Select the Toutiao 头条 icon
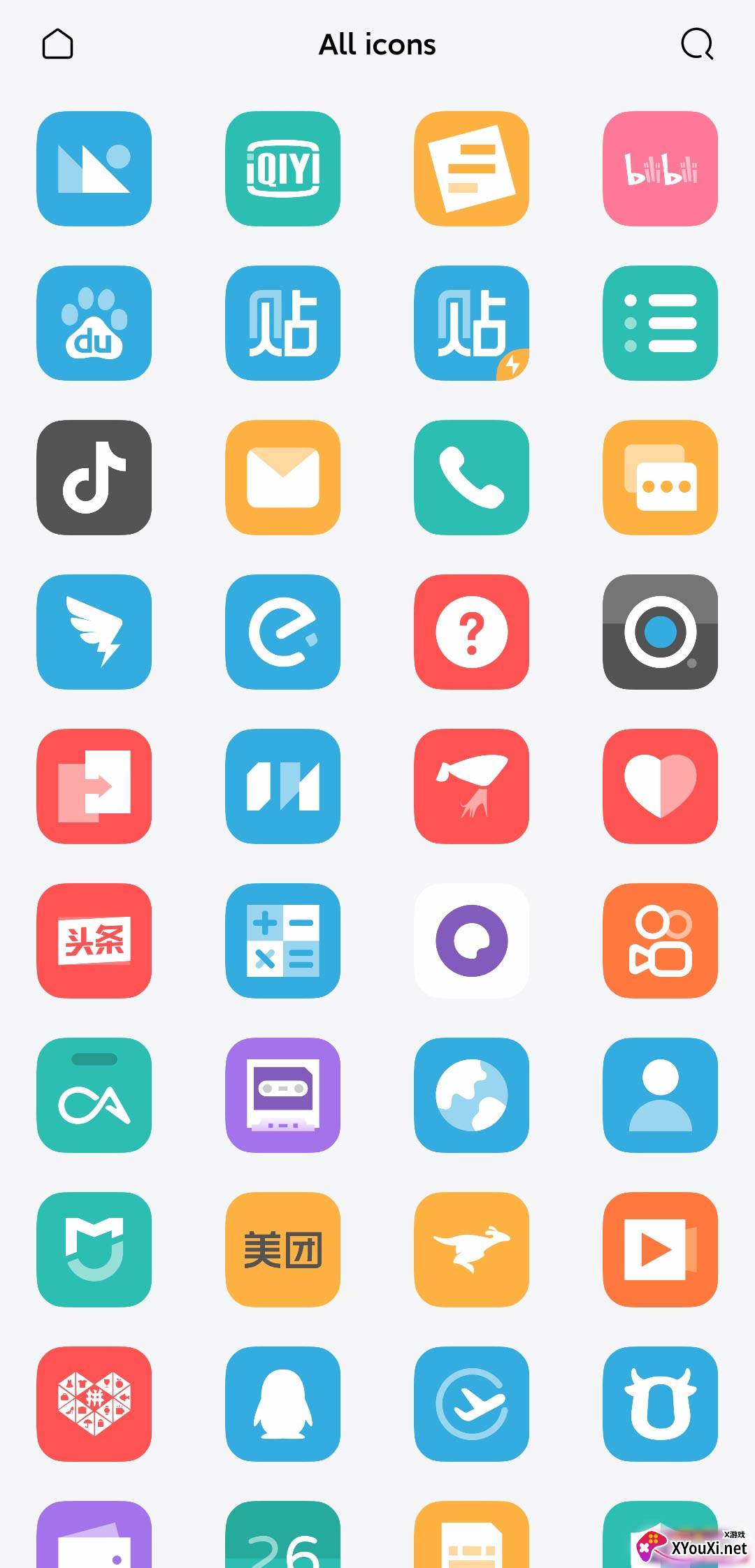The height and width of the screenshot is (1568, 755). (94, 940)
